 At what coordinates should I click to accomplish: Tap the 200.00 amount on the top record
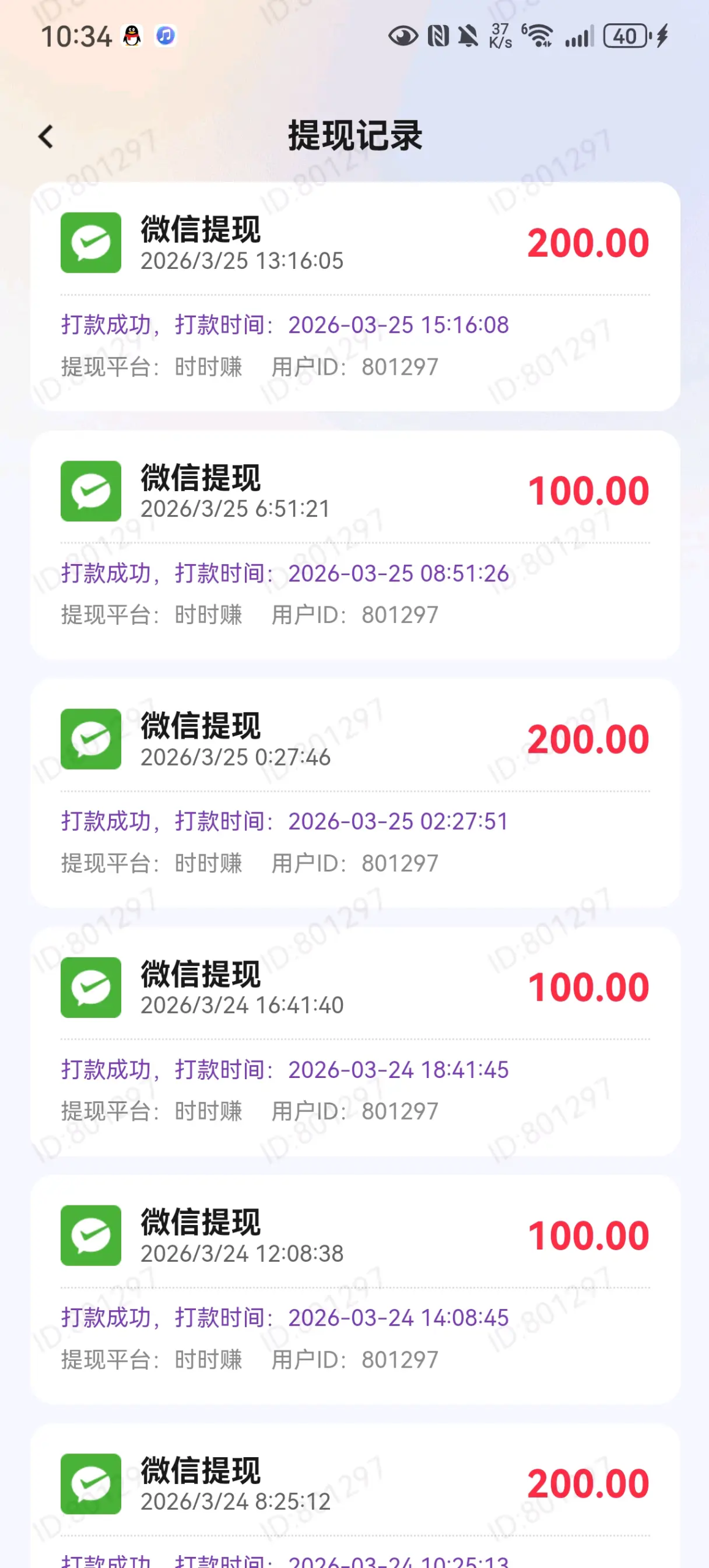(x=587, y=243)
